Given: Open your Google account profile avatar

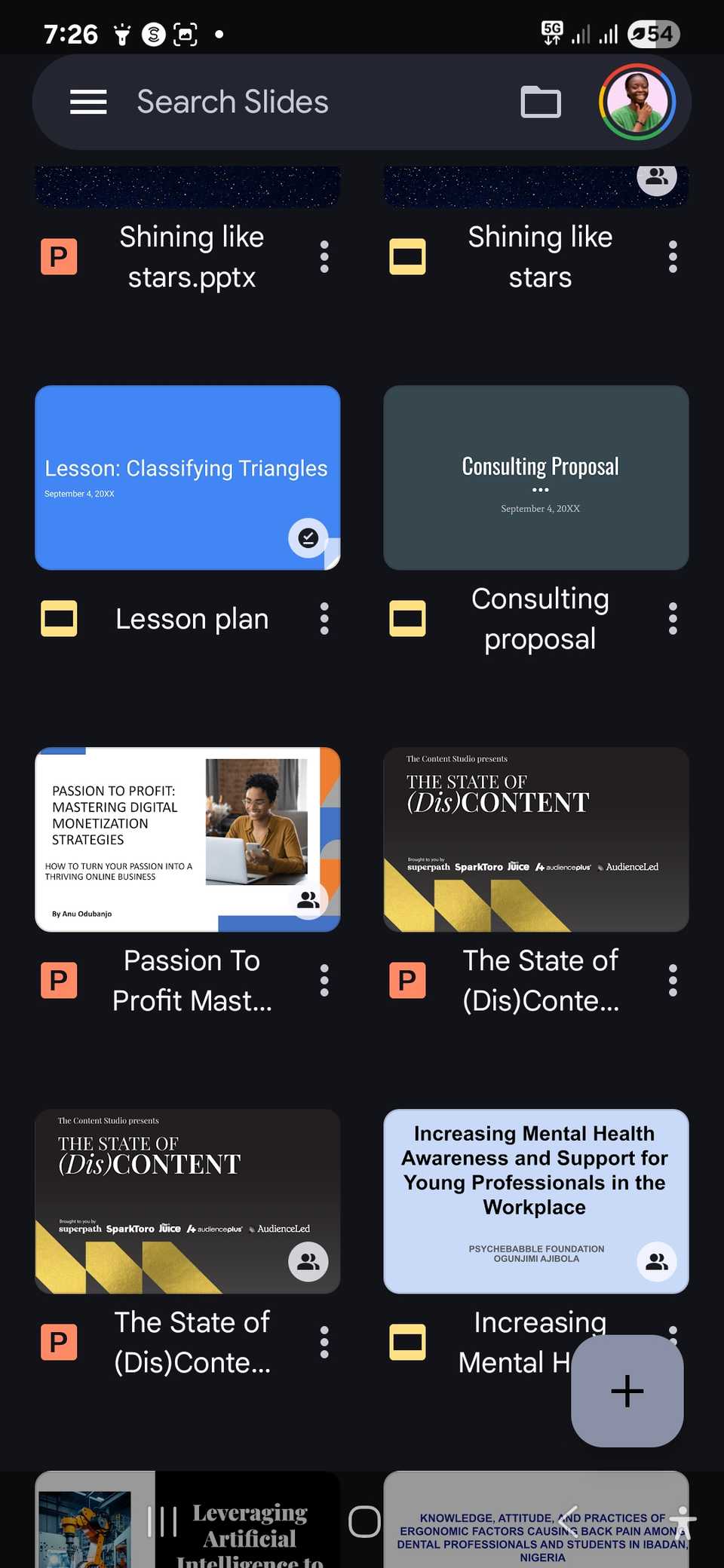Looking at the screenshot, I should point(637,102).
